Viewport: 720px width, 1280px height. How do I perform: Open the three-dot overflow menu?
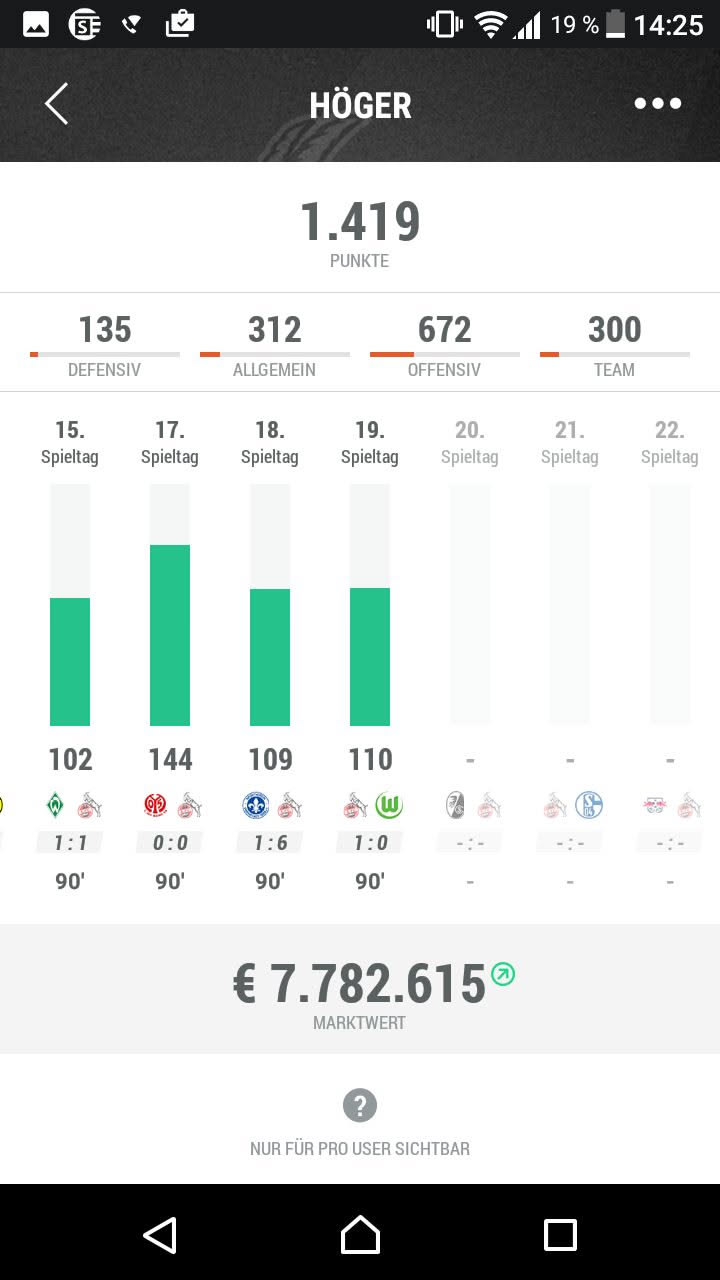(658, 104)
